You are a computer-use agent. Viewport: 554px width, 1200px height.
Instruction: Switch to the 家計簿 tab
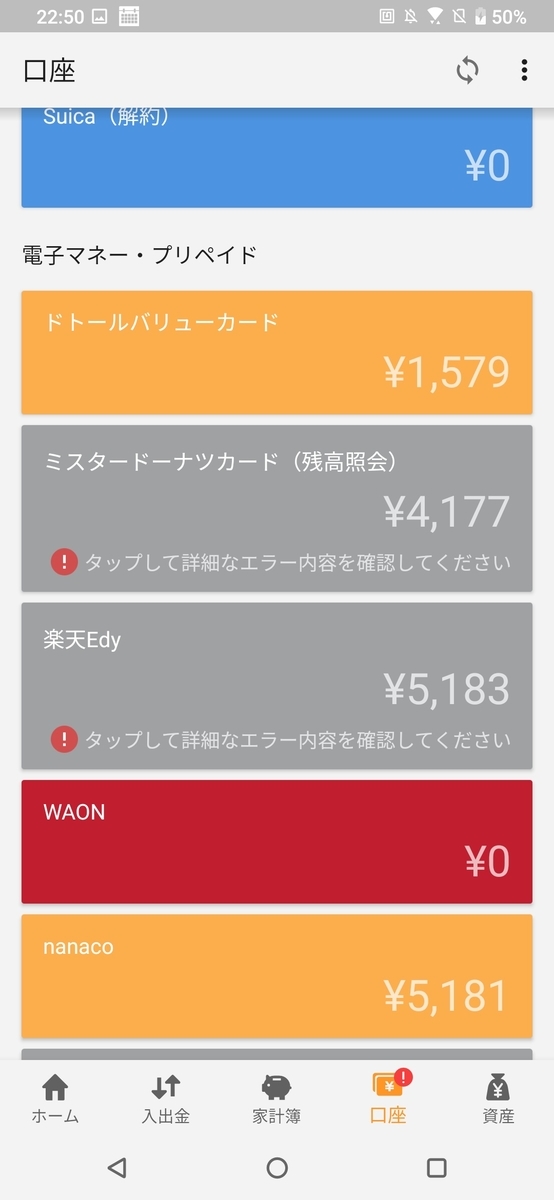[277, 1099]
